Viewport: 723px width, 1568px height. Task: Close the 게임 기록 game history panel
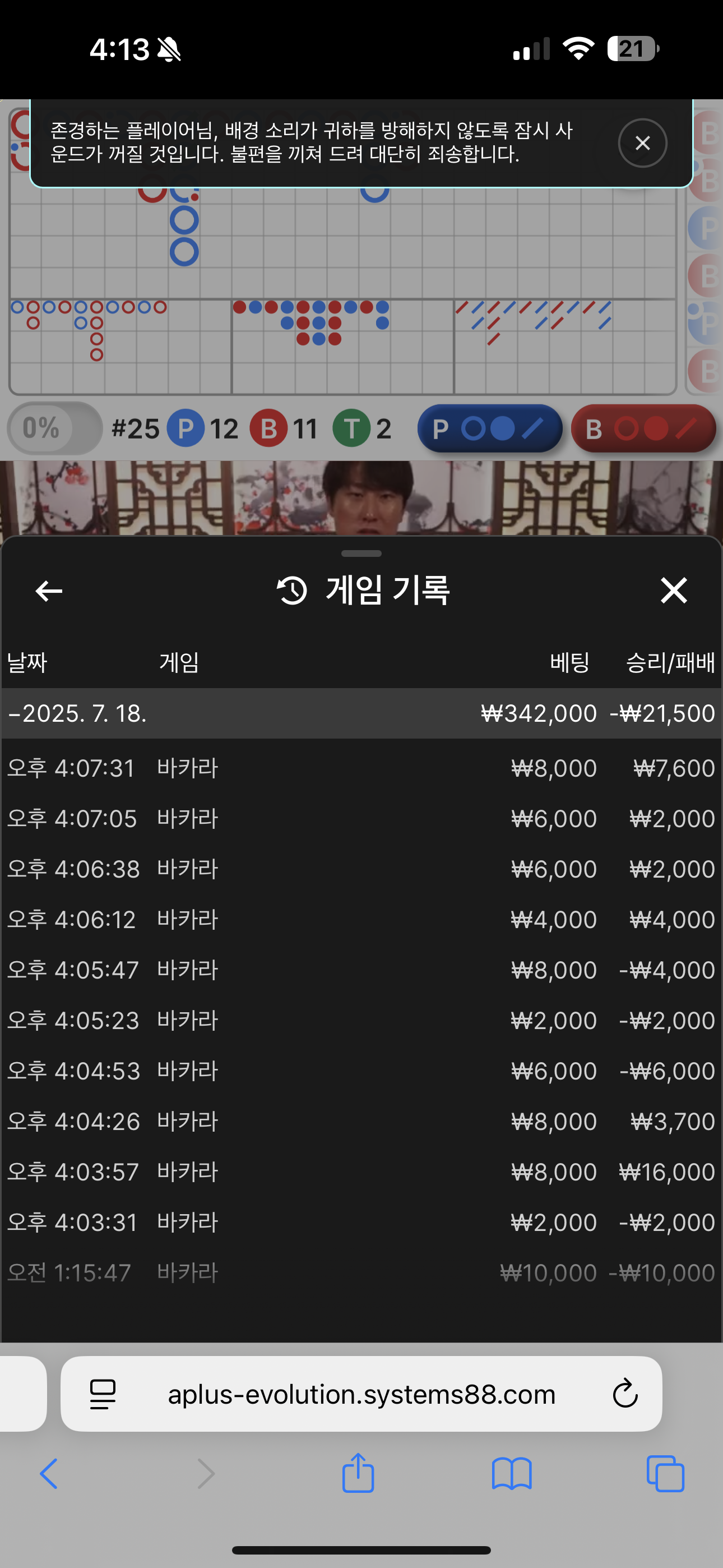point(673,591)
